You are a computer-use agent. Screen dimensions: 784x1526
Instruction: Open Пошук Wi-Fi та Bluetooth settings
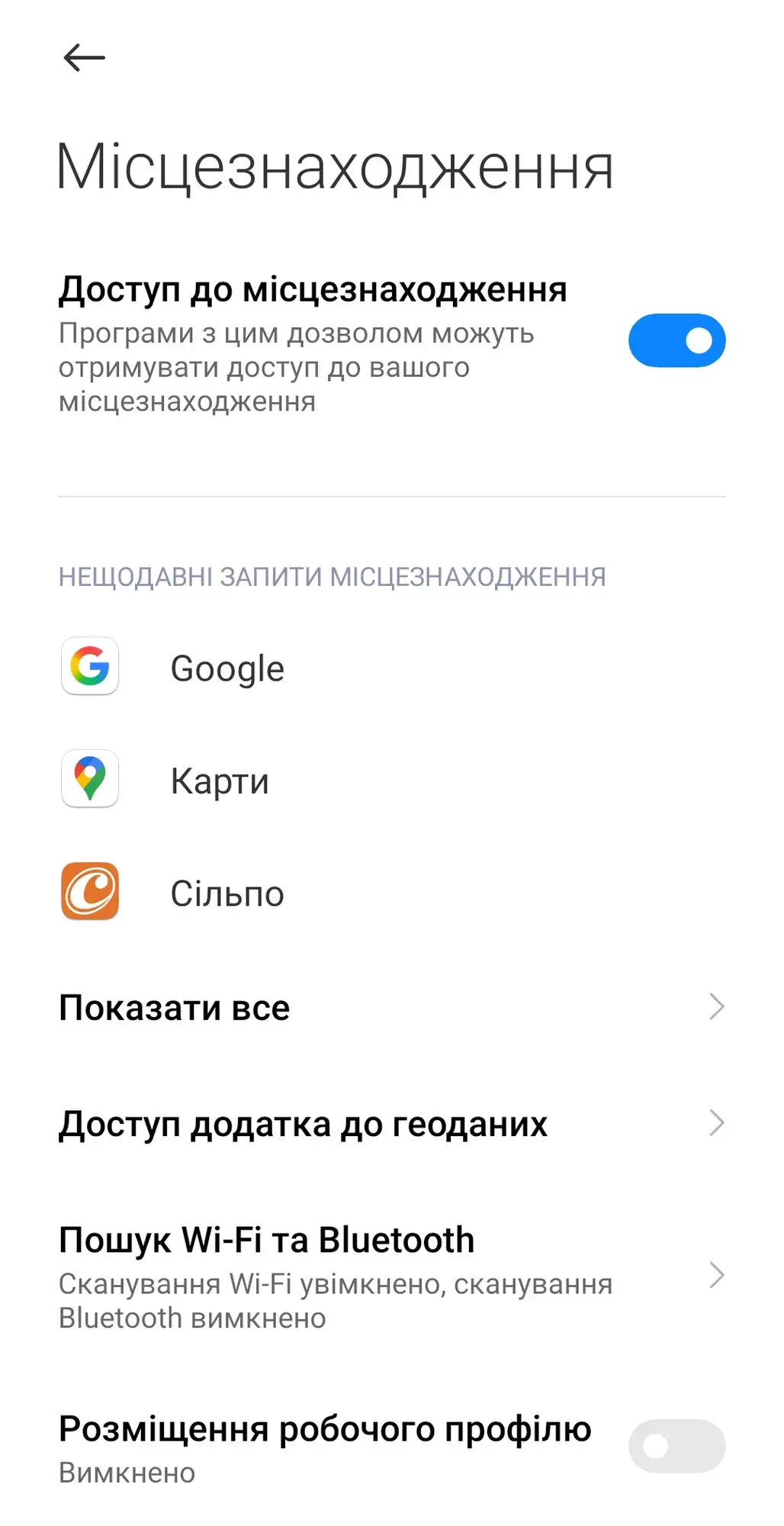click(x=390, y=1274)
